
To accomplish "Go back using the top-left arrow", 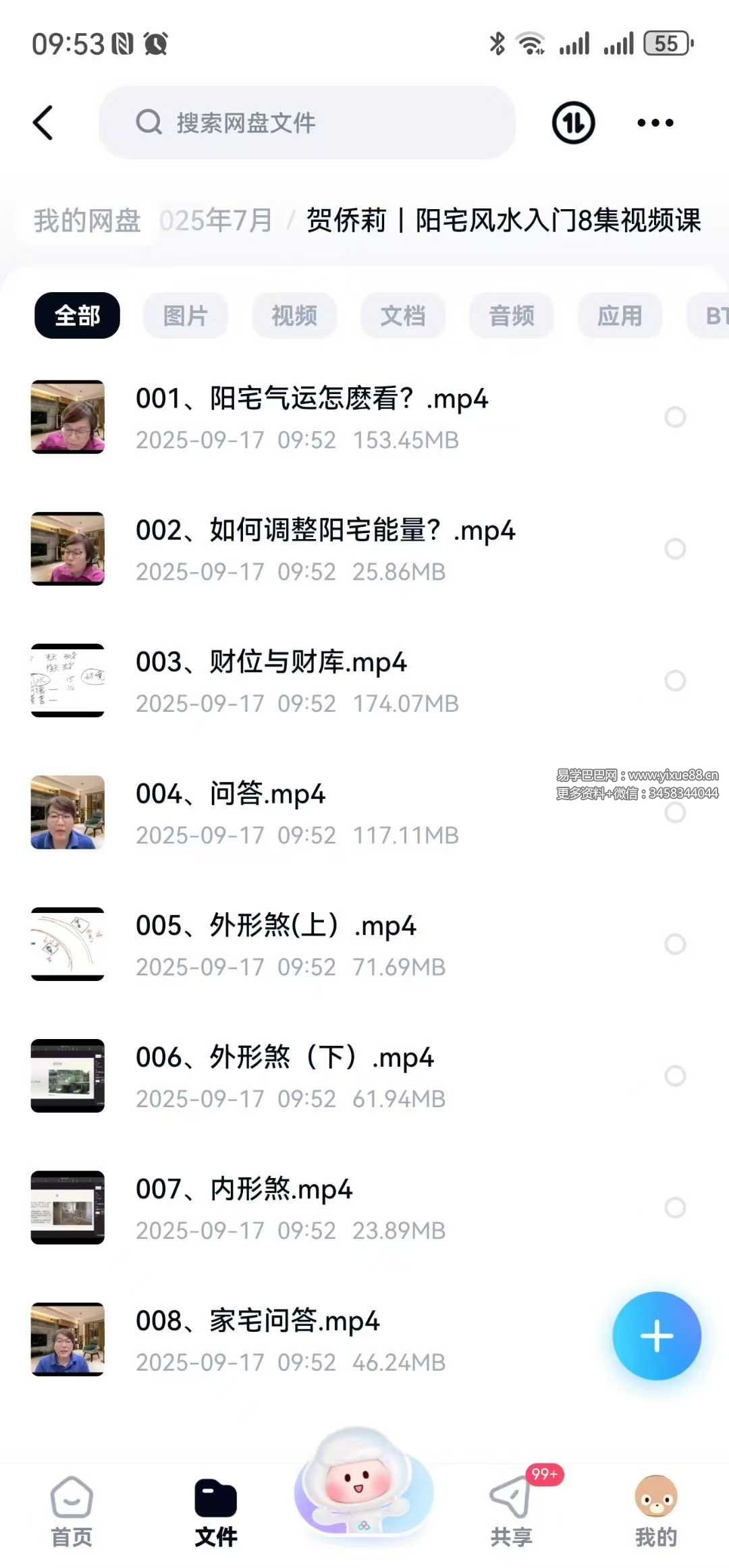I will [x=43, y=123].
